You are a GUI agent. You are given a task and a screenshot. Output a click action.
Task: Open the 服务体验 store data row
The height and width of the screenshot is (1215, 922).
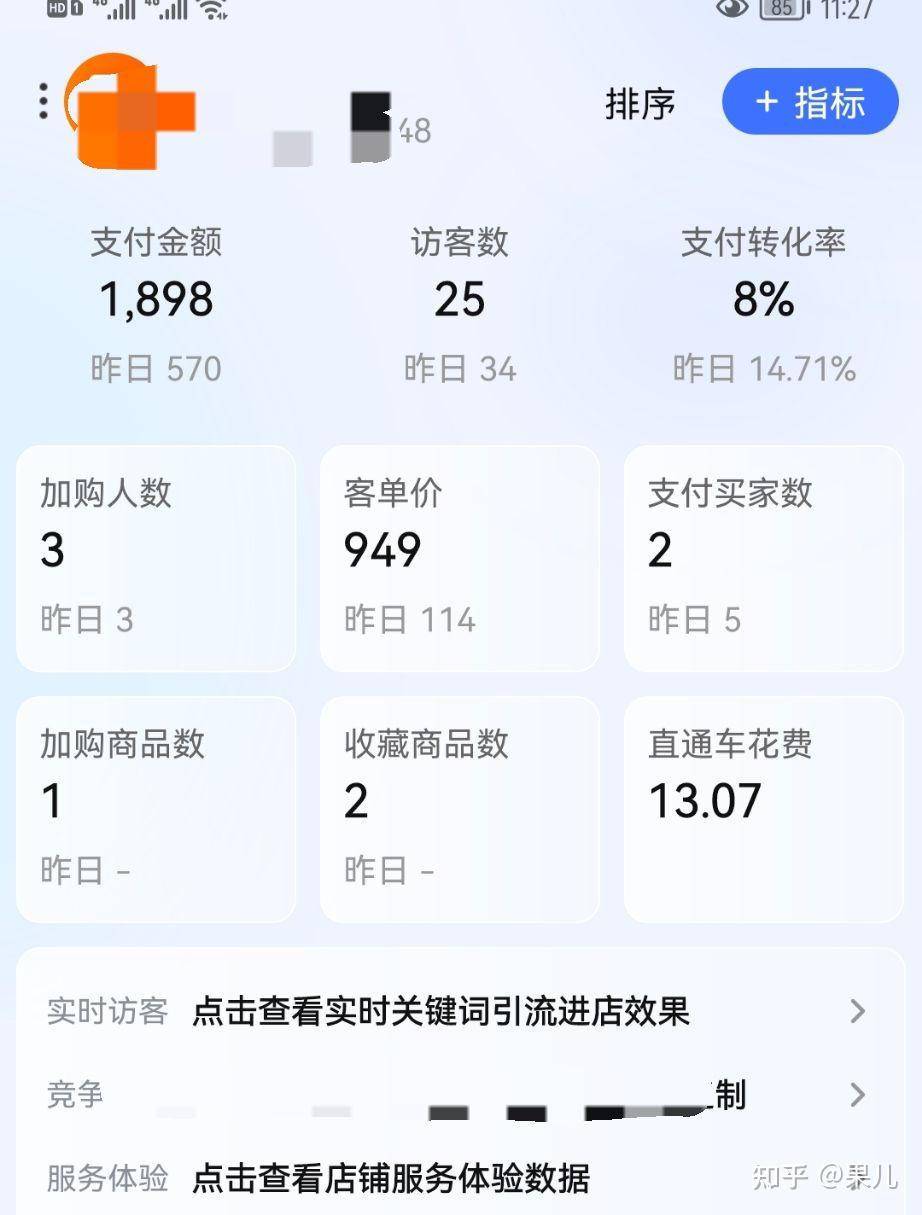[460, 1178]
